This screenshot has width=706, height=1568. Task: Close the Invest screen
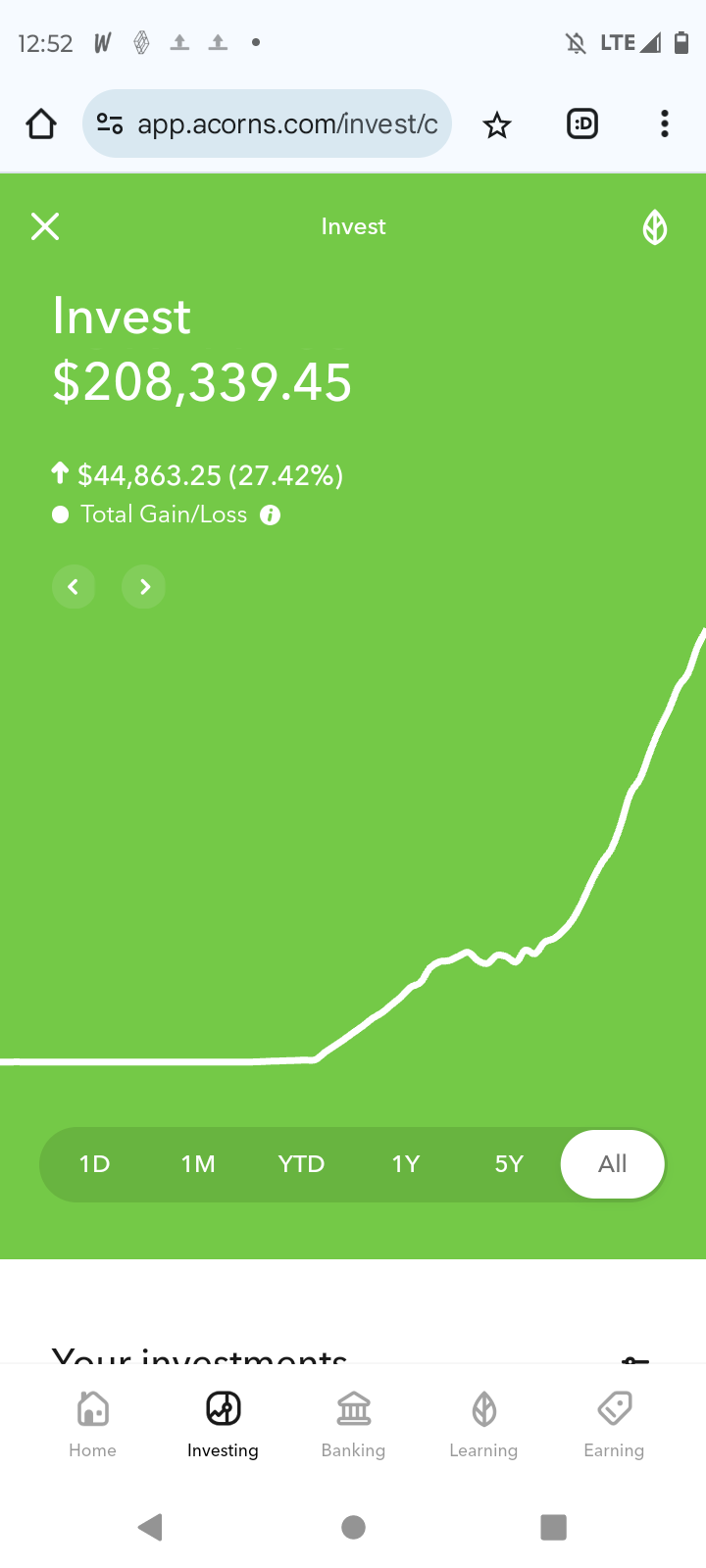[45, 226]
